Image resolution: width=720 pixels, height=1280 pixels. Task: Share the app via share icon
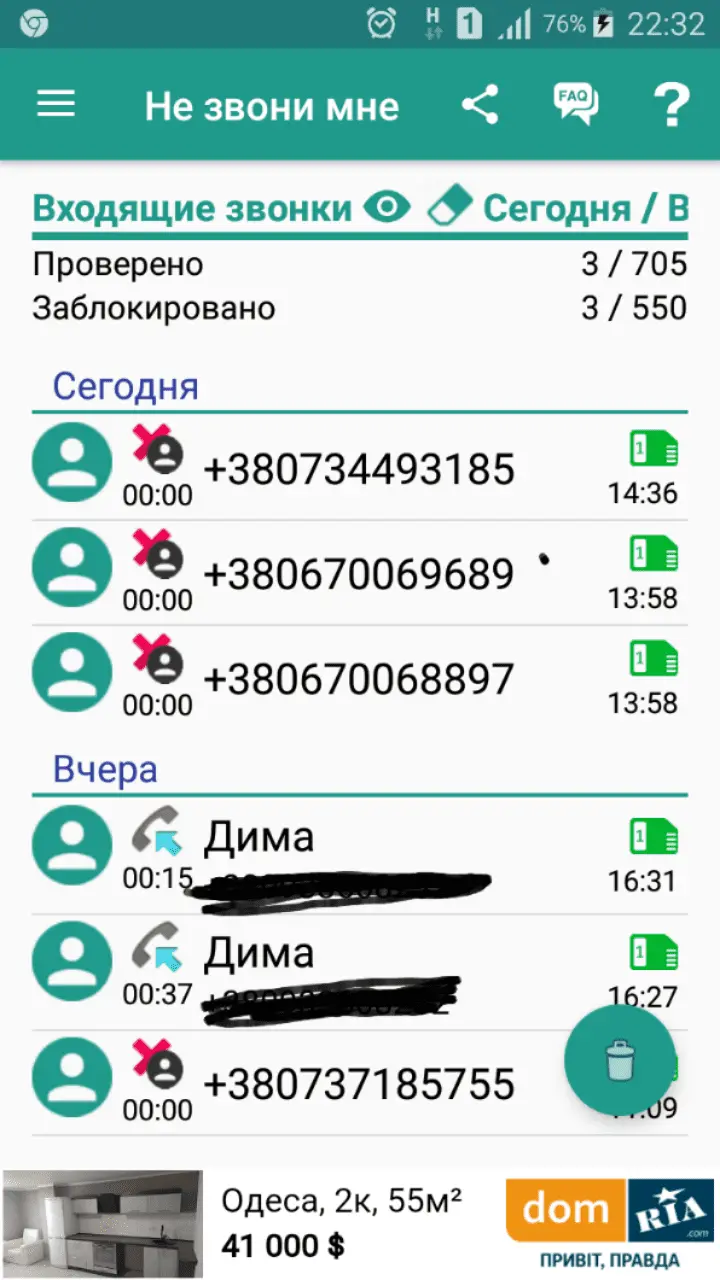pos(480,105)
